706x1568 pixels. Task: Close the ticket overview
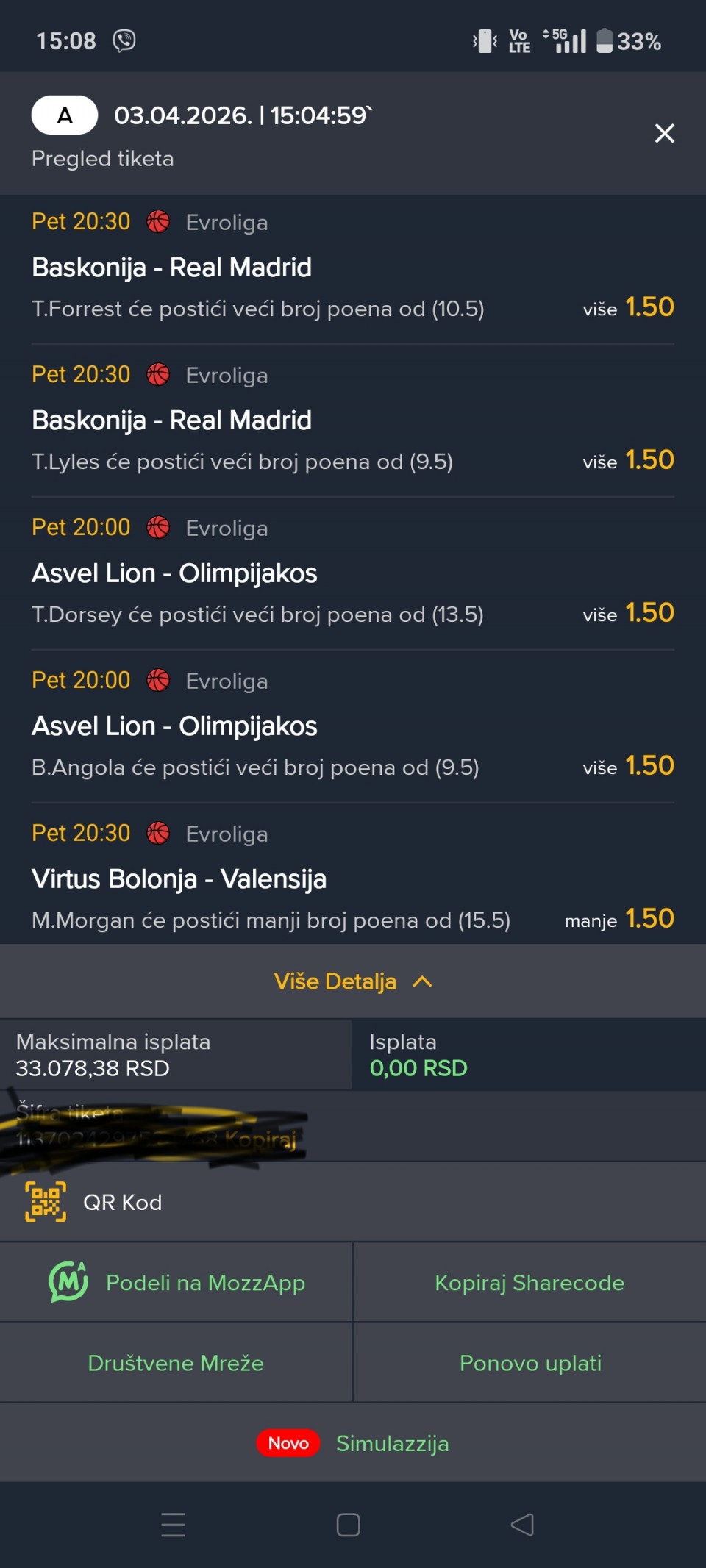664,133
